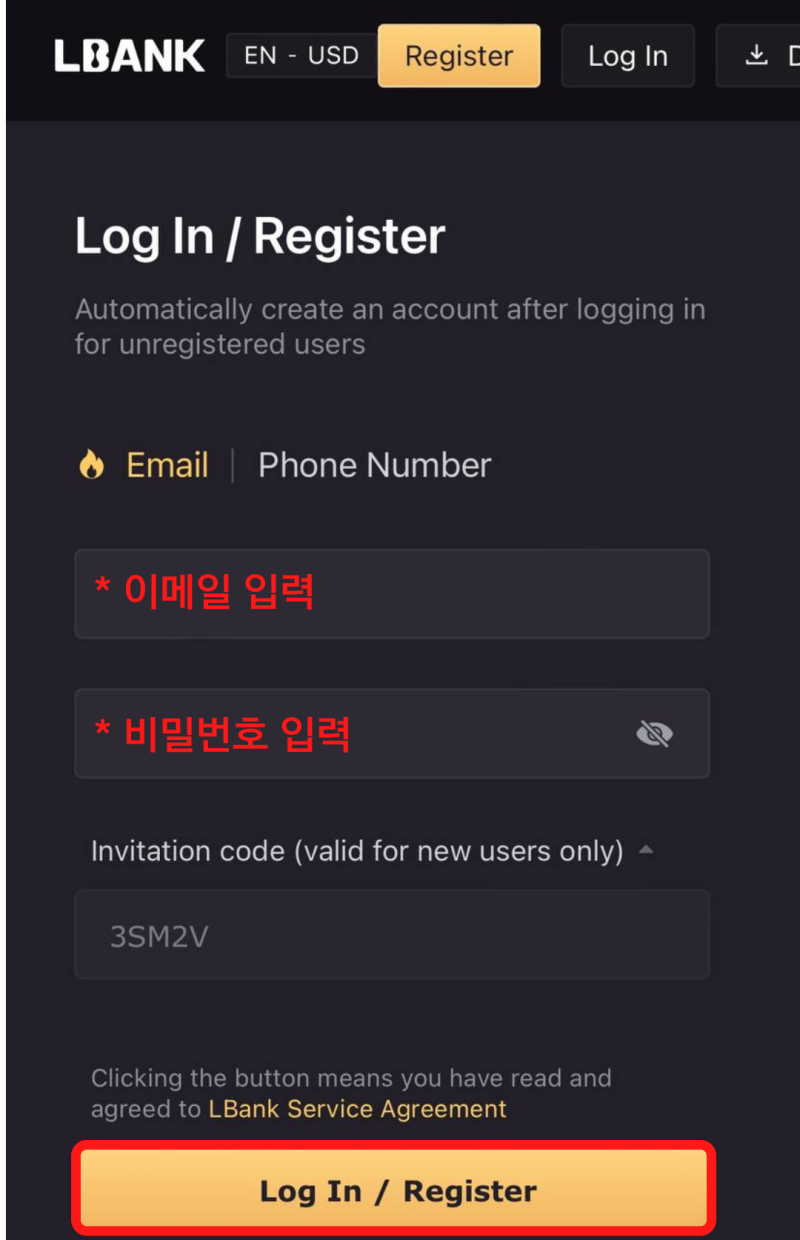The height and width of the screenshot is (1240, 800).
Task: Click the flame icon beside Email
Action: (93, 464)
